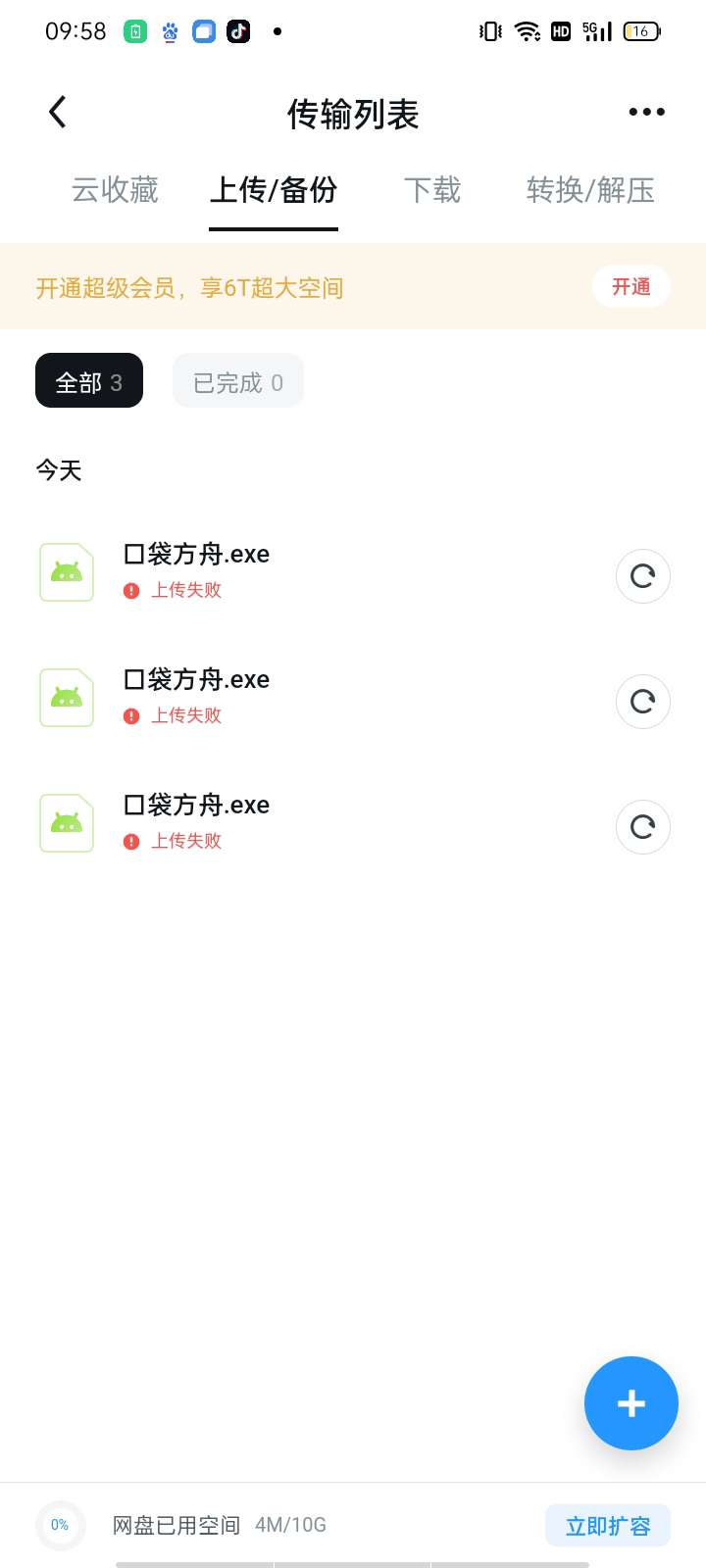The image size is (706, 1568).
Task: Select the 上传/备份 tab
Action: pyautogui.click(x=274, y=190)
